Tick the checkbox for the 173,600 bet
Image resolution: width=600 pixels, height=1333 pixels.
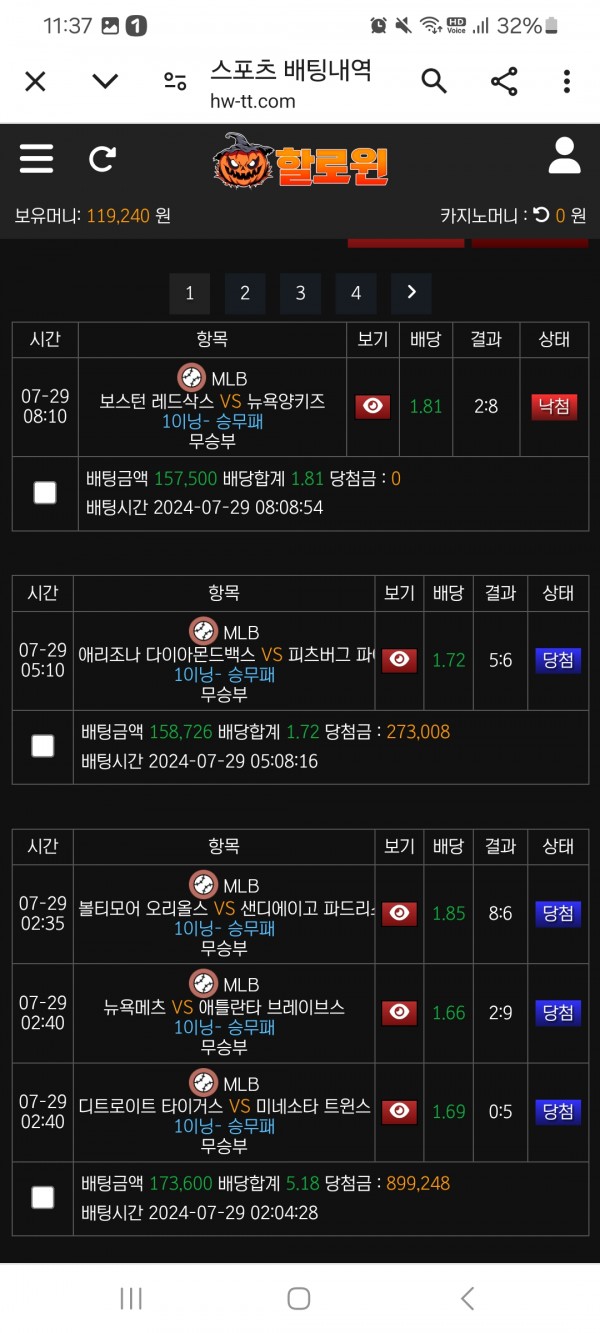click(43, 1197)
